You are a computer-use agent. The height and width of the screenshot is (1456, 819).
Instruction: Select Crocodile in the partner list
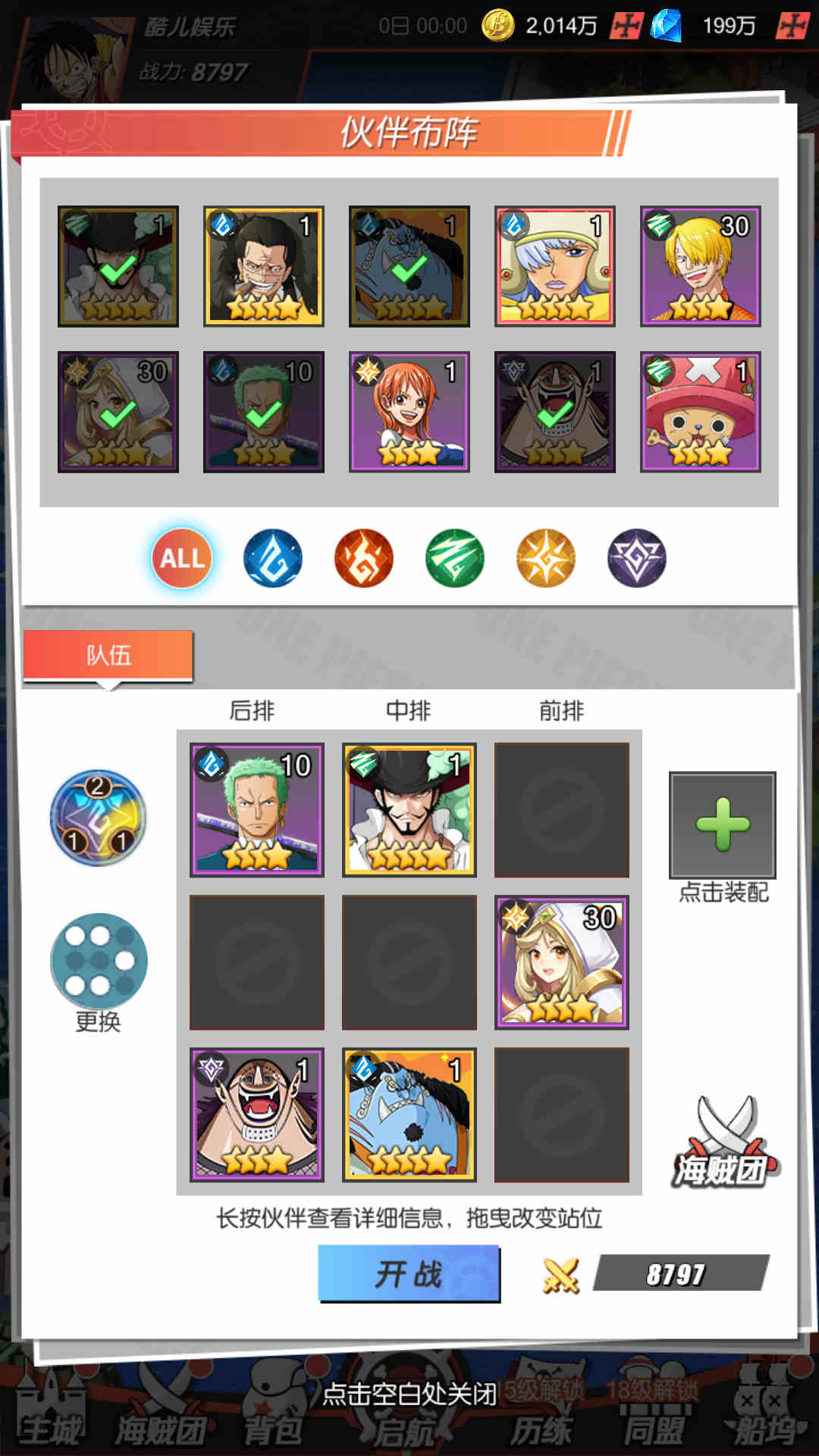[263, 266]
